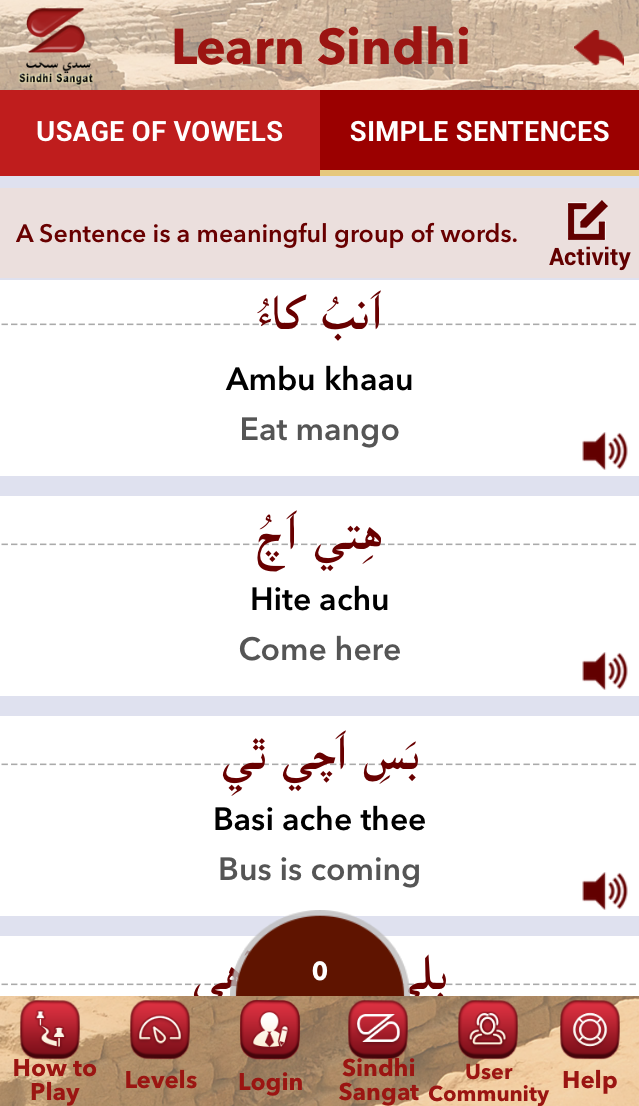Open How to Play
Screen dimensions: 639x1106
(54, 1051)
